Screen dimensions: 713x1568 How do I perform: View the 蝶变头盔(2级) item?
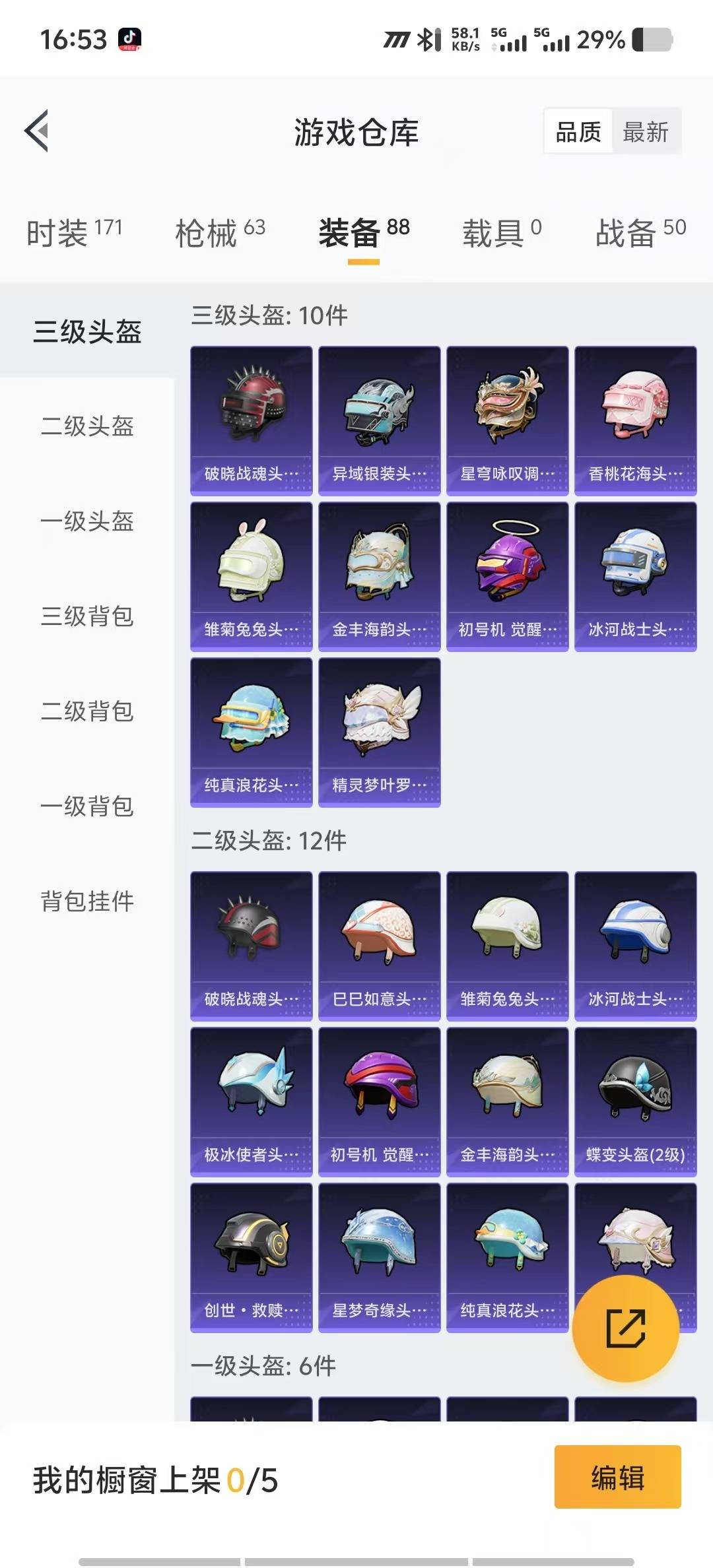pyautogui.click(x=635, y=1101)
